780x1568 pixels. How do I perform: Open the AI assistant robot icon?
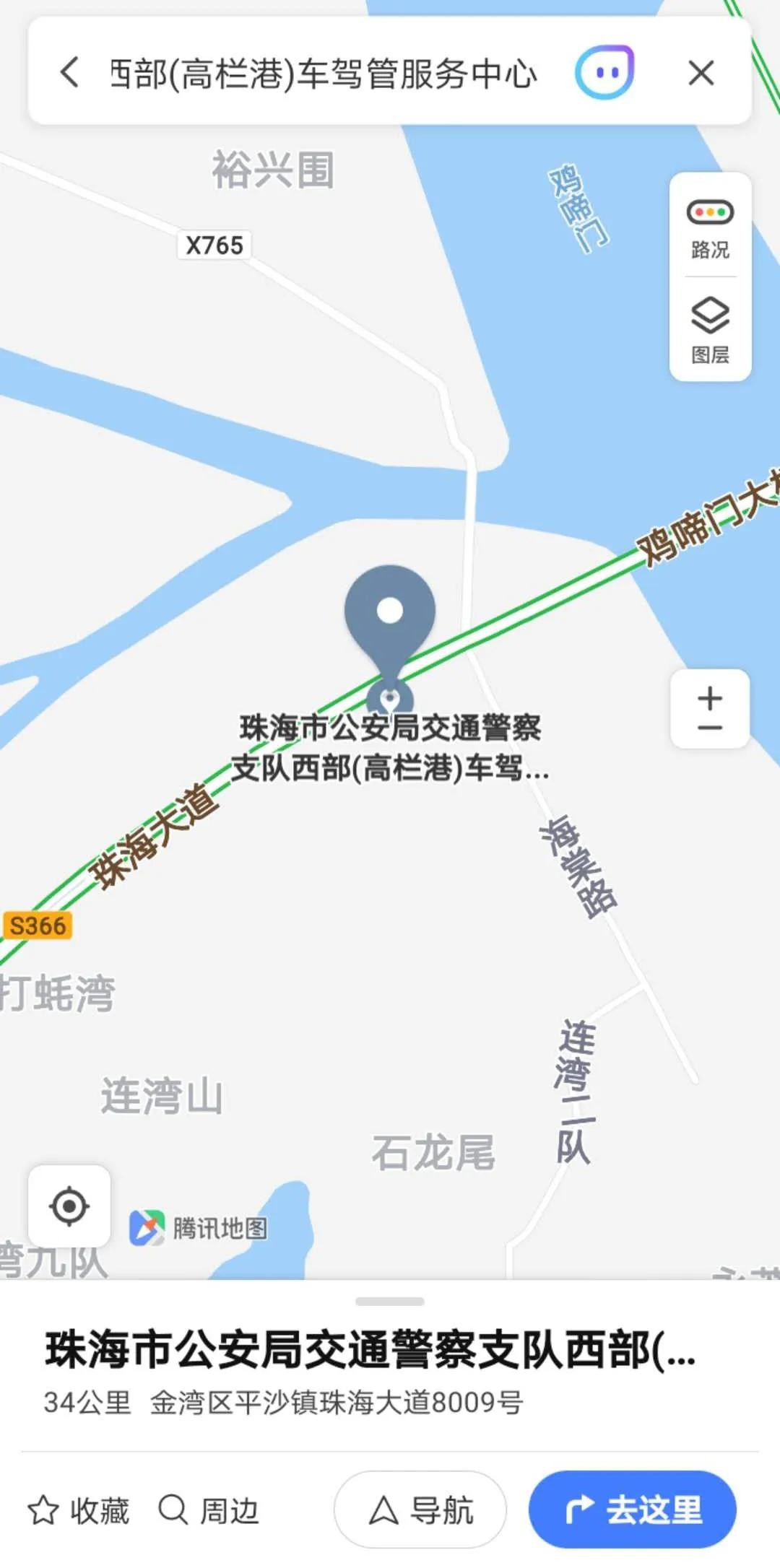[x=604, y=72]
